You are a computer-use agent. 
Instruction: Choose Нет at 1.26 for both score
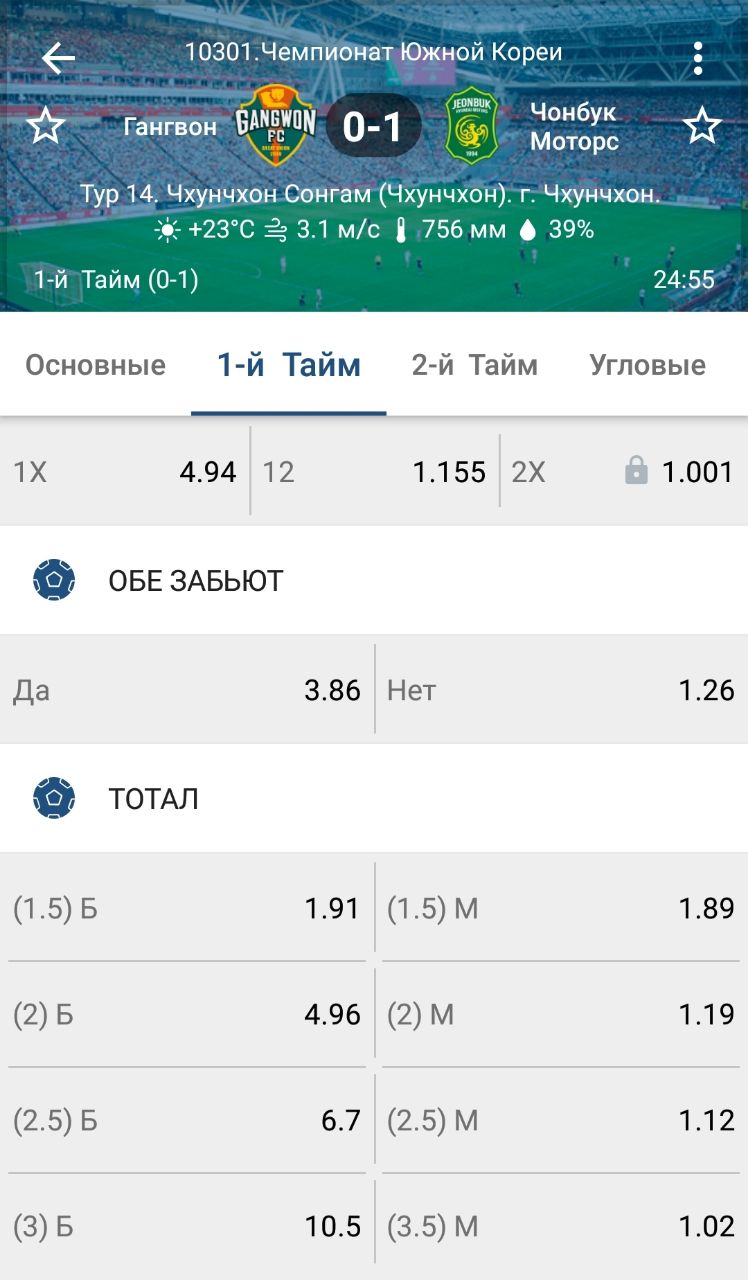[561, 689]
